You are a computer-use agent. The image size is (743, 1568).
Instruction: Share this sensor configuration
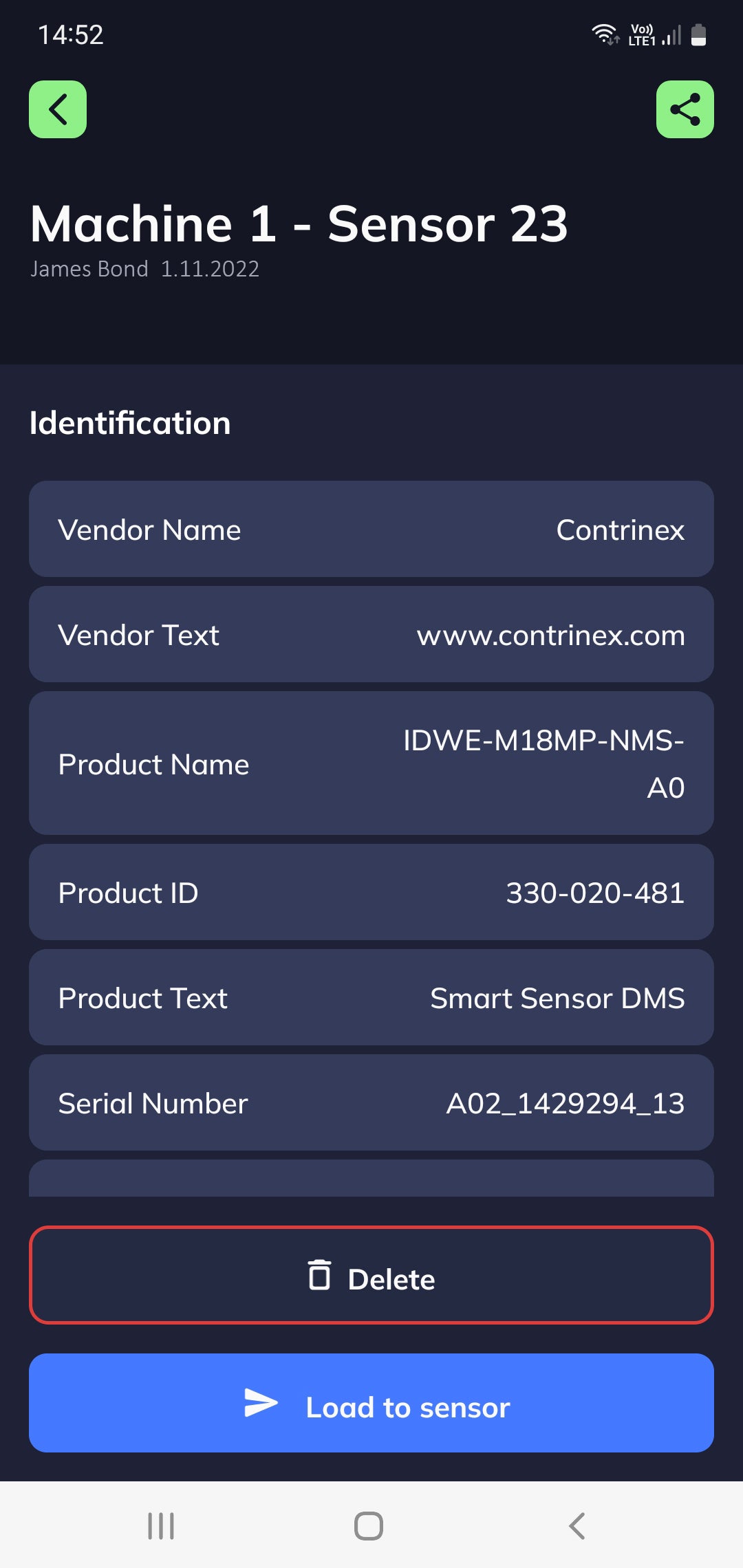point(685,109)
